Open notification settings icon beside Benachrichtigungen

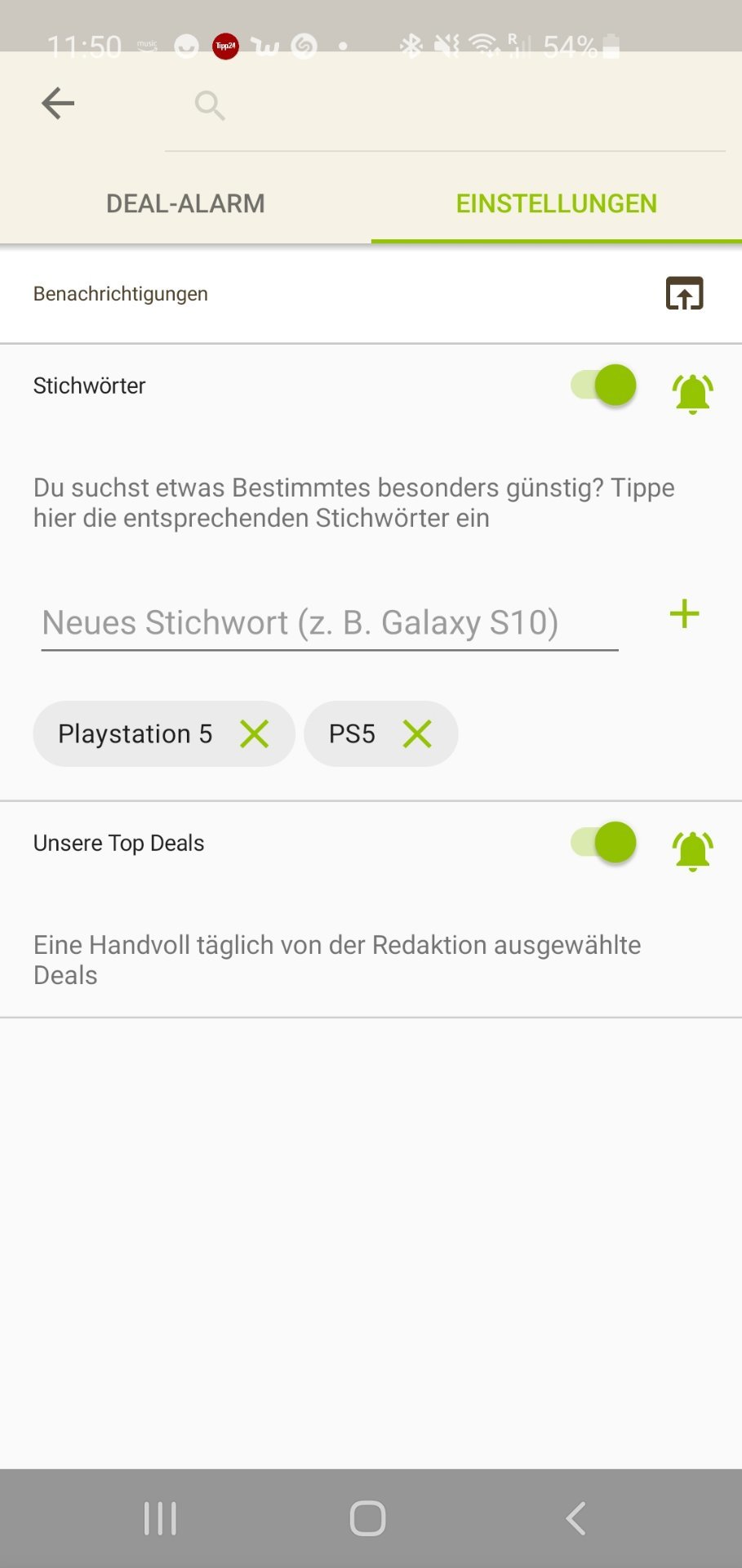click(x=684, y=294)
